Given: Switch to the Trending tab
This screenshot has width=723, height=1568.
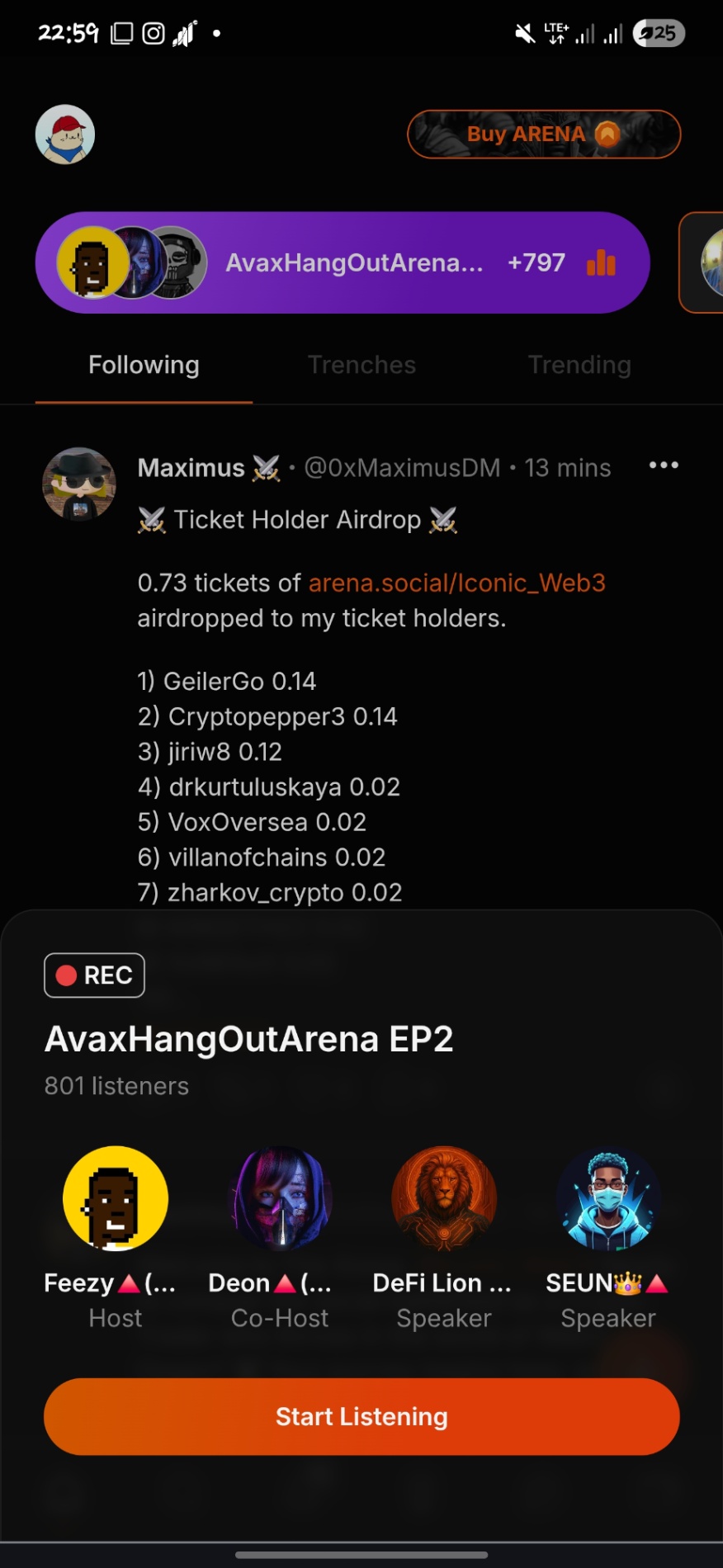Looking at the screenshot, I should pos(579,365).
